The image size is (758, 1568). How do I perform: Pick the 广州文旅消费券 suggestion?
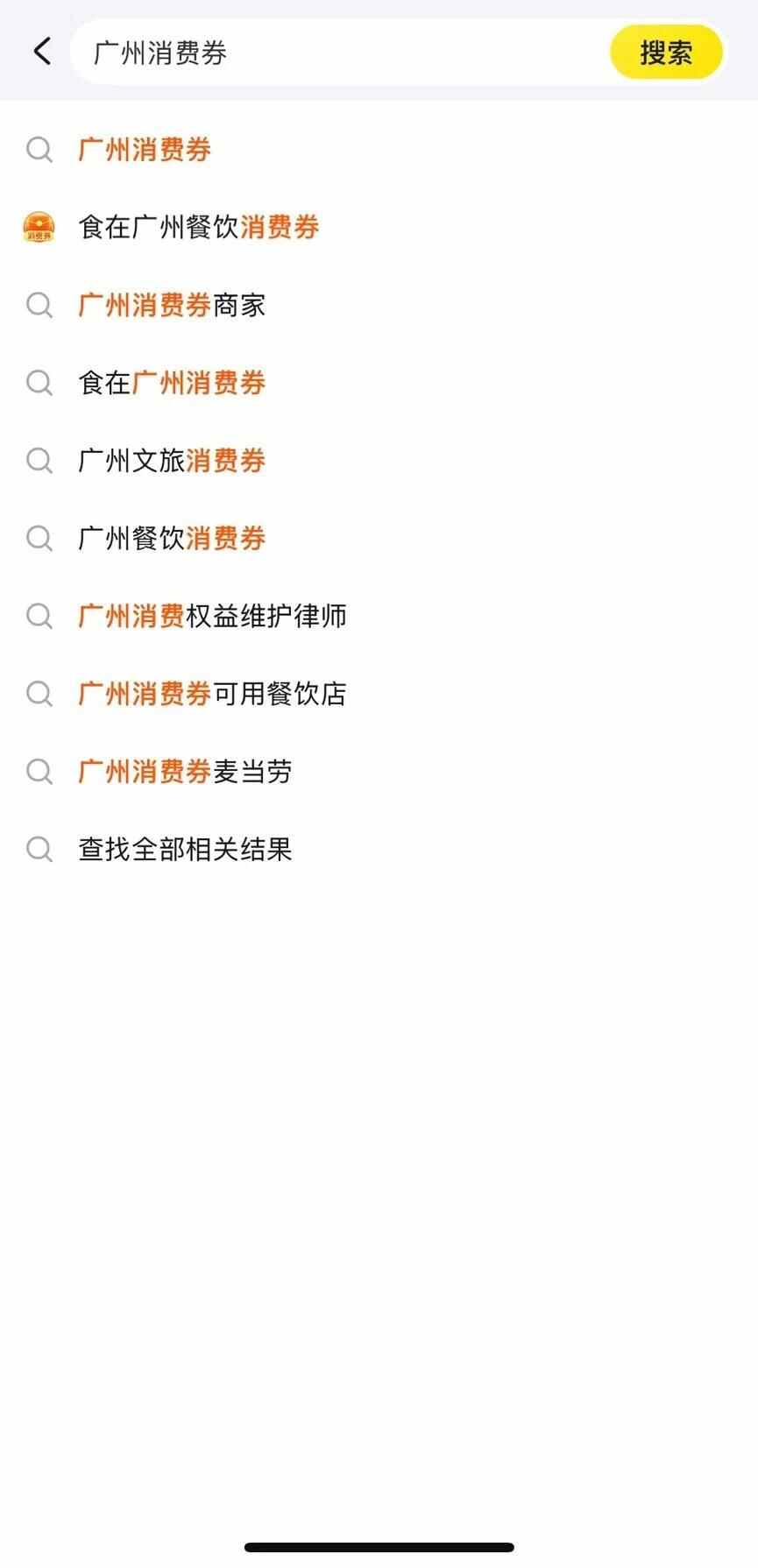click(x=172, y=461)
